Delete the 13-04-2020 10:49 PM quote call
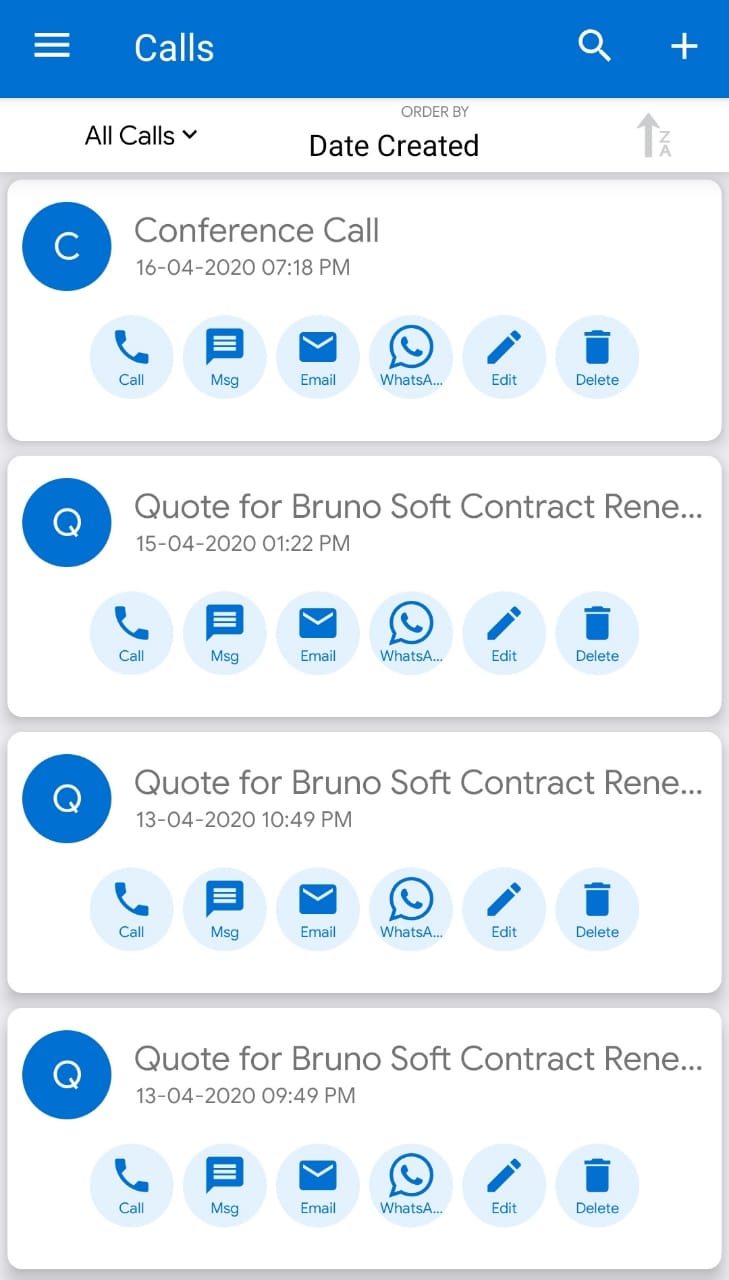Viewport: 729px width, 1280px height. pyautogui.click(x=597, y=909)
